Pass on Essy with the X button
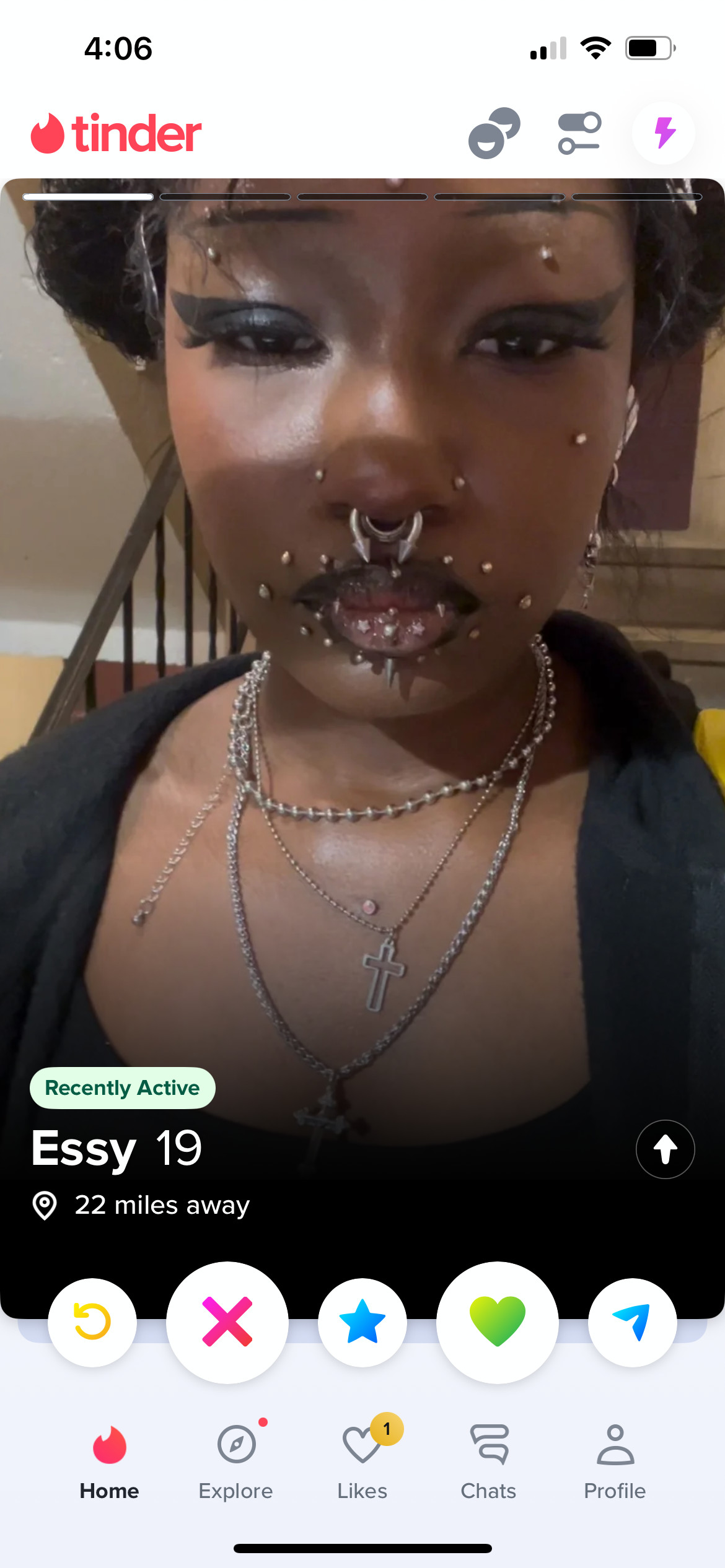725x1568 pixels. 227,1322
